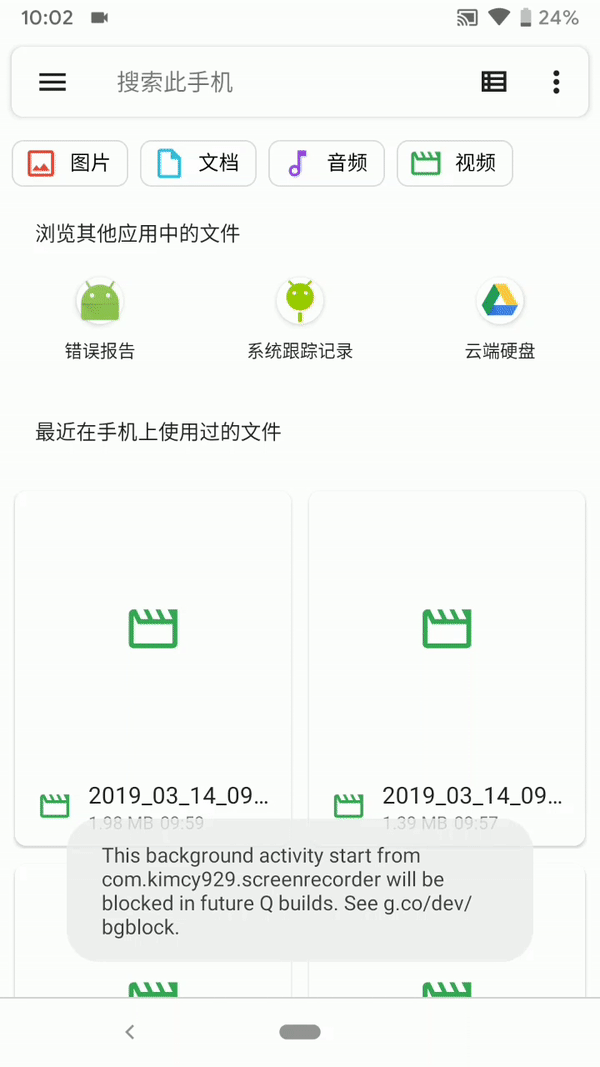Select the 文档 filter chip
Viewport: 600px width, 1067px height.
click(x=198, y=164)
